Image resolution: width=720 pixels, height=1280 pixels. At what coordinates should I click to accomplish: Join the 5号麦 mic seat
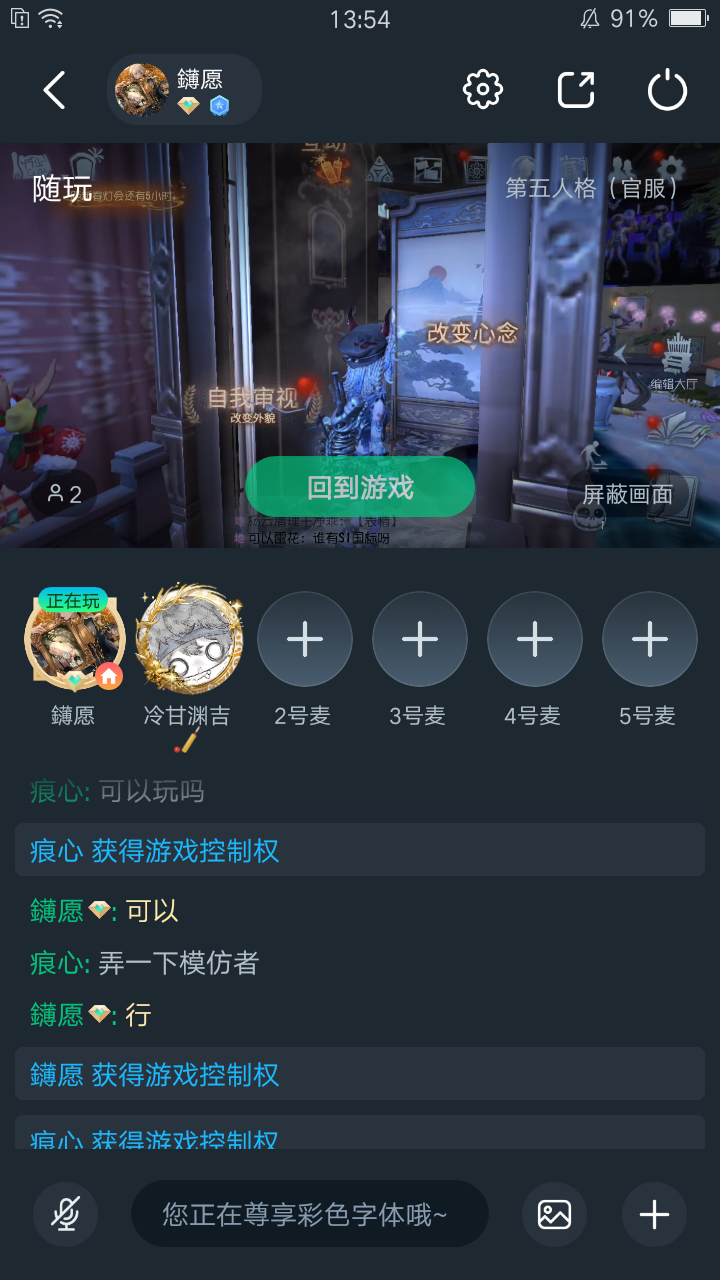click(x=650, y=639)
